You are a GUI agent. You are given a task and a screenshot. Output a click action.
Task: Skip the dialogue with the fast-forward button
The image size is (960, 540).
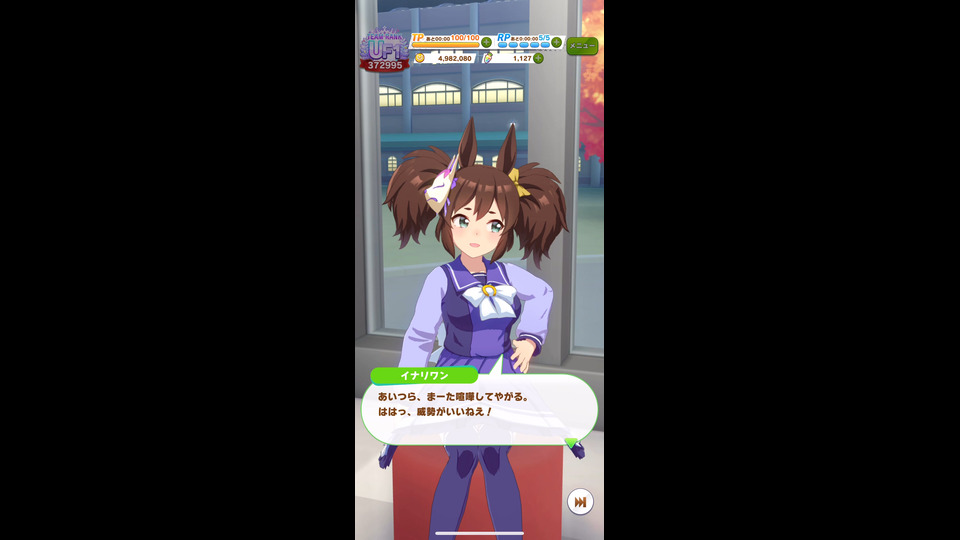coord(579,501)
